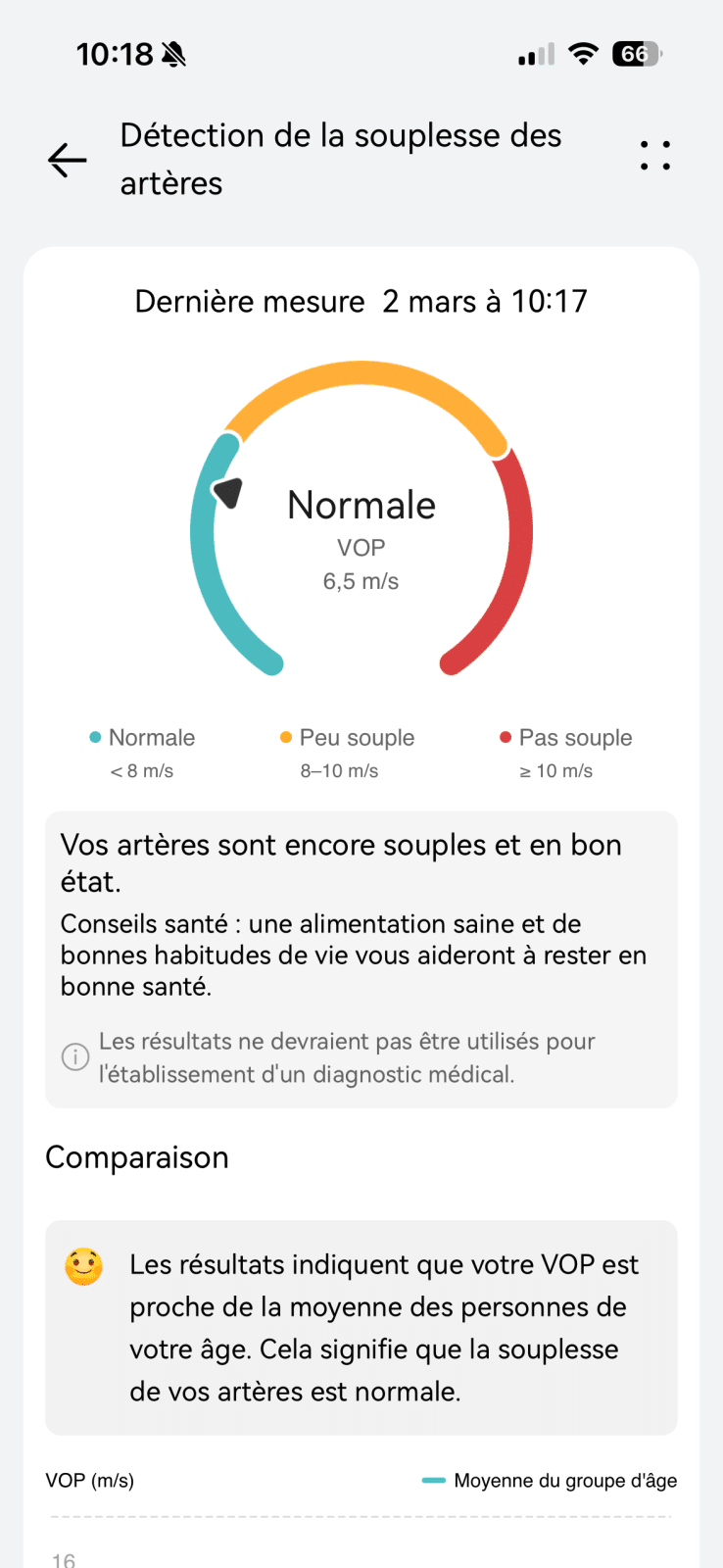723x1568 pixels.
Task: Go back from arterial stiffness detection
Action: [68, 160]
